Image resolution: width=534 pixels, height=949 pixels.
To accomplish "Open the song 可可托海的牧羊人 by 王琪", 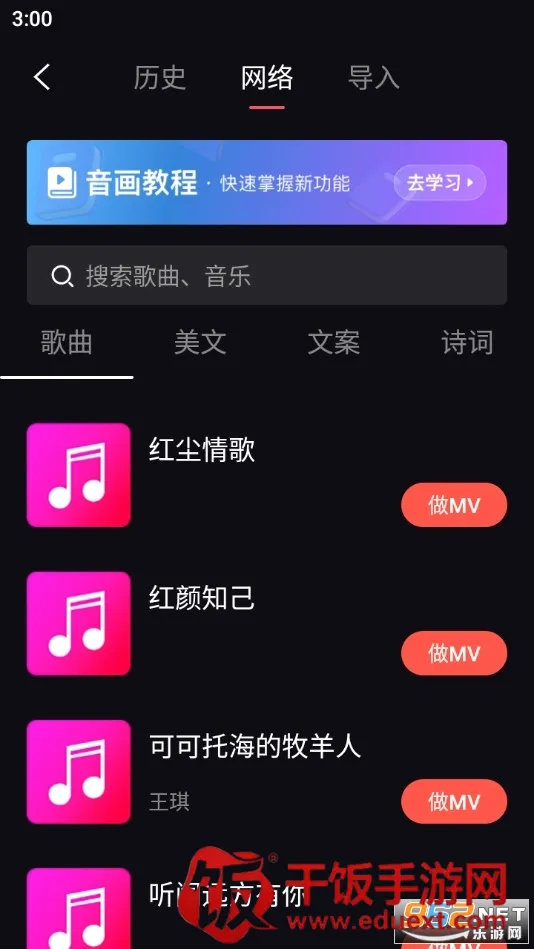I will point(267,771).
